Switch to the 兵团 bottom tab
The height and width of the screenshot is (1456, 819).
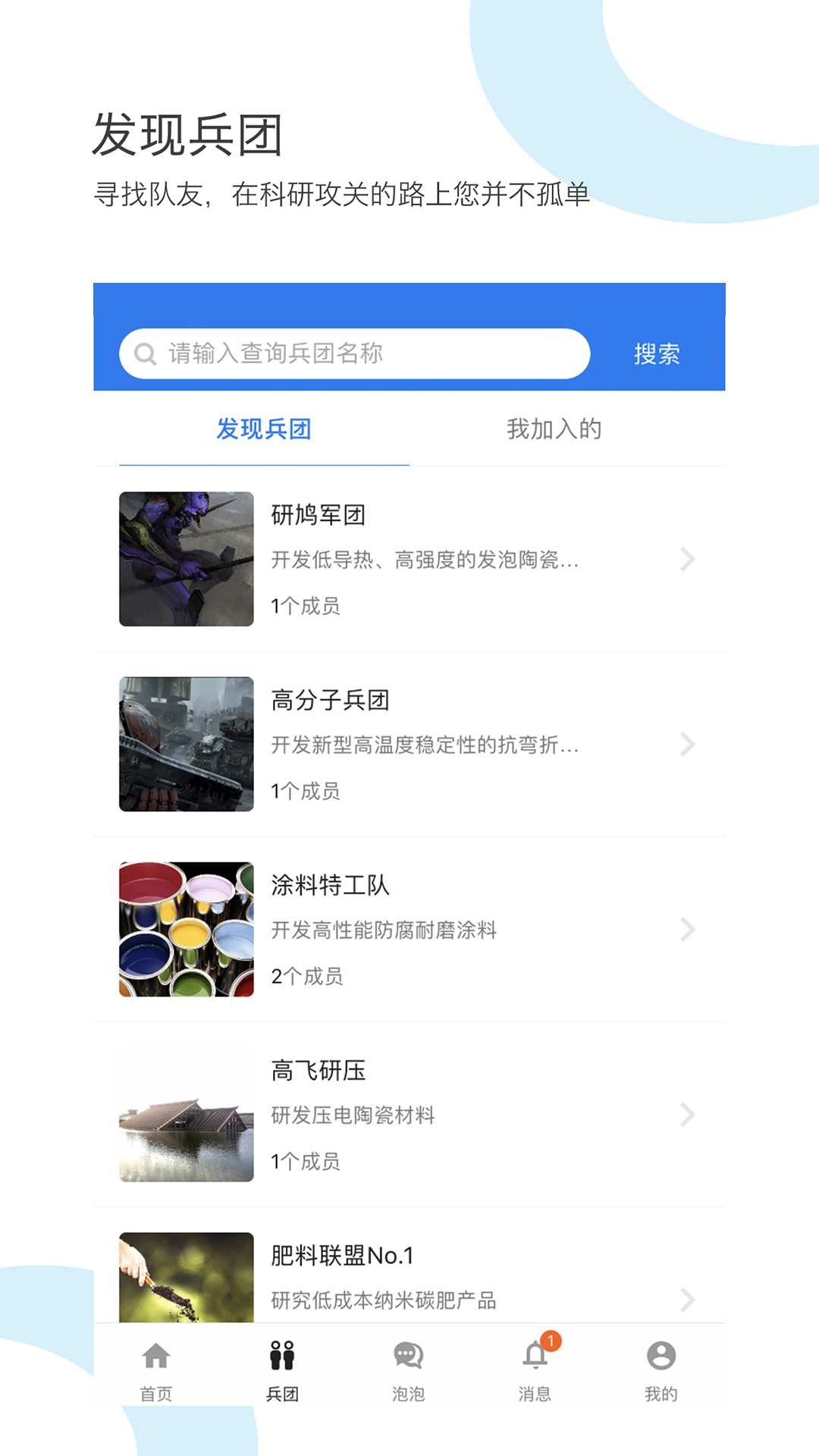282,1370
